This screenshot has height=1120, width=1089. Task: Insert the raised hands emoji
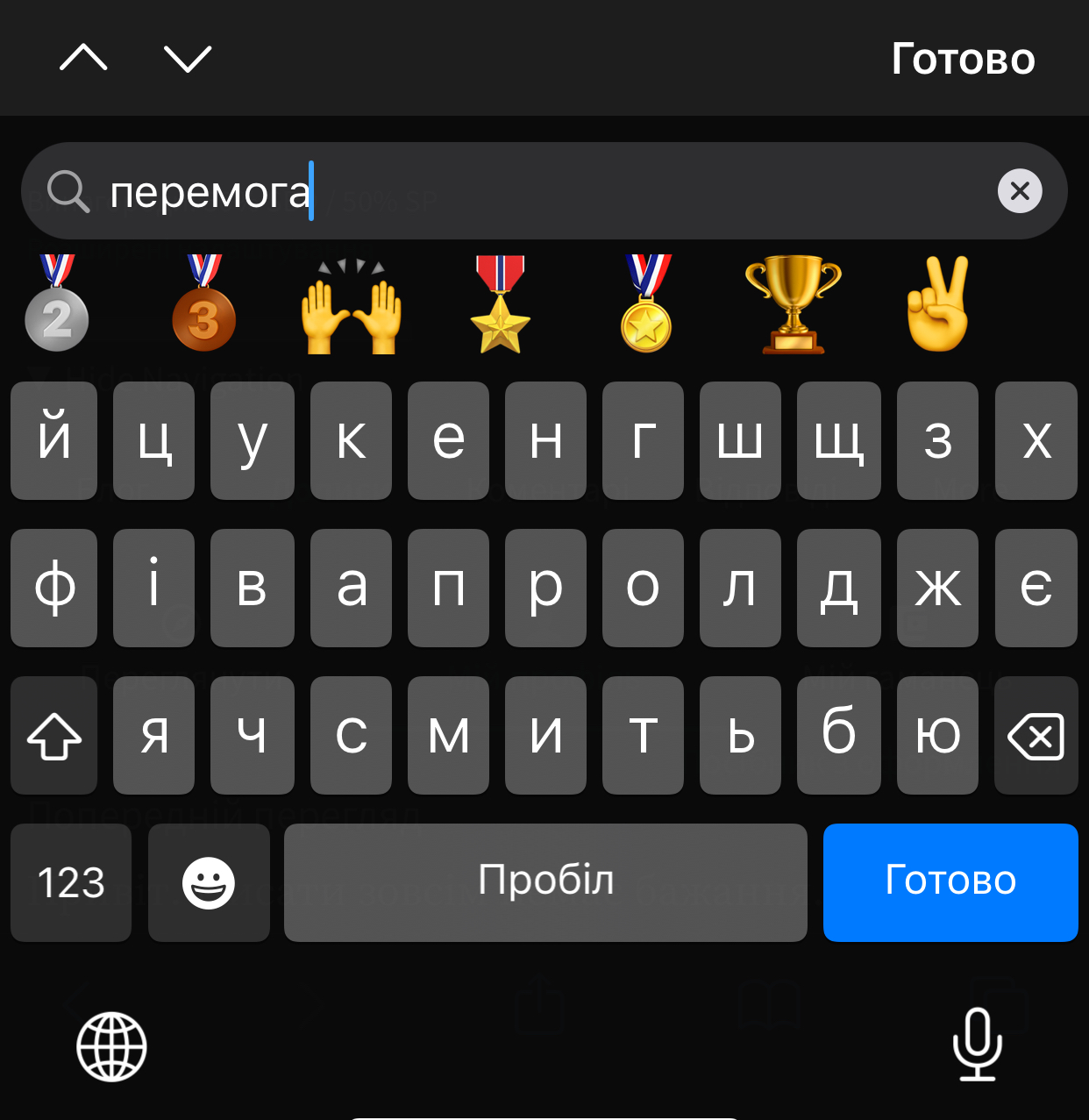pos(352,306)
